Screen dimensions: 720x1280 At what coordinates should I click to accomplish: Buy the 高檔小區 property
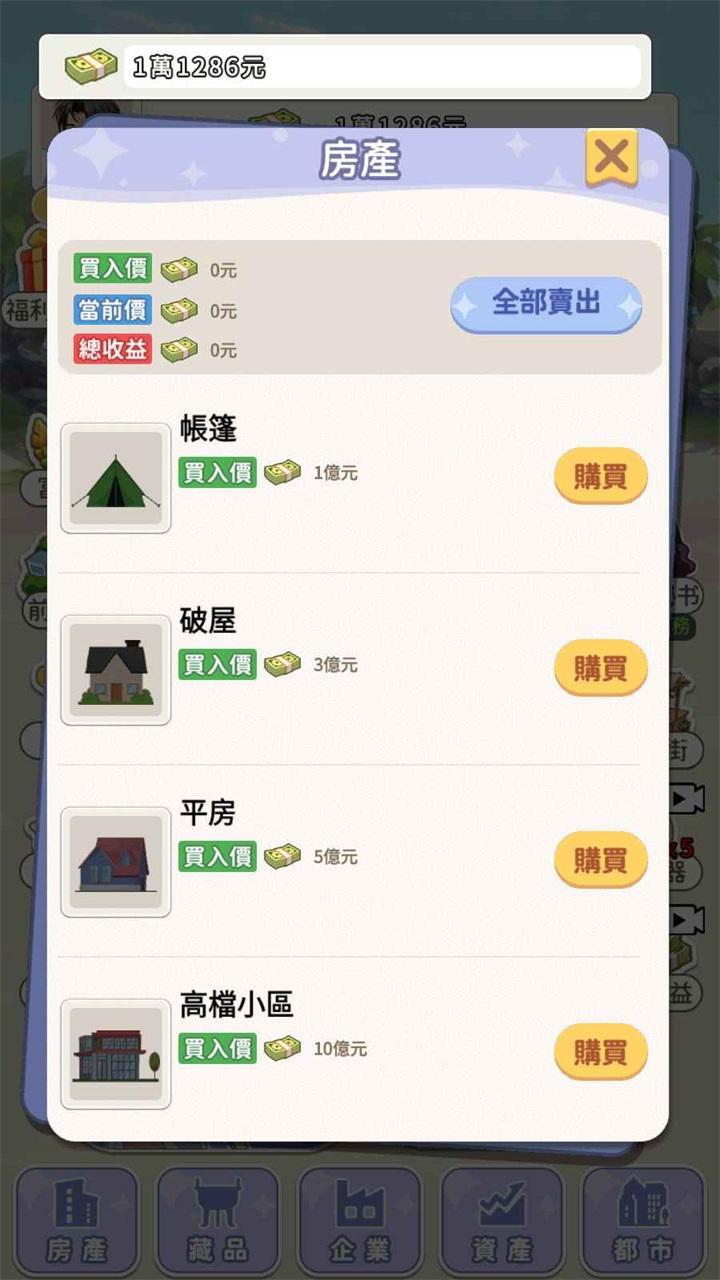coord(599,1053)
